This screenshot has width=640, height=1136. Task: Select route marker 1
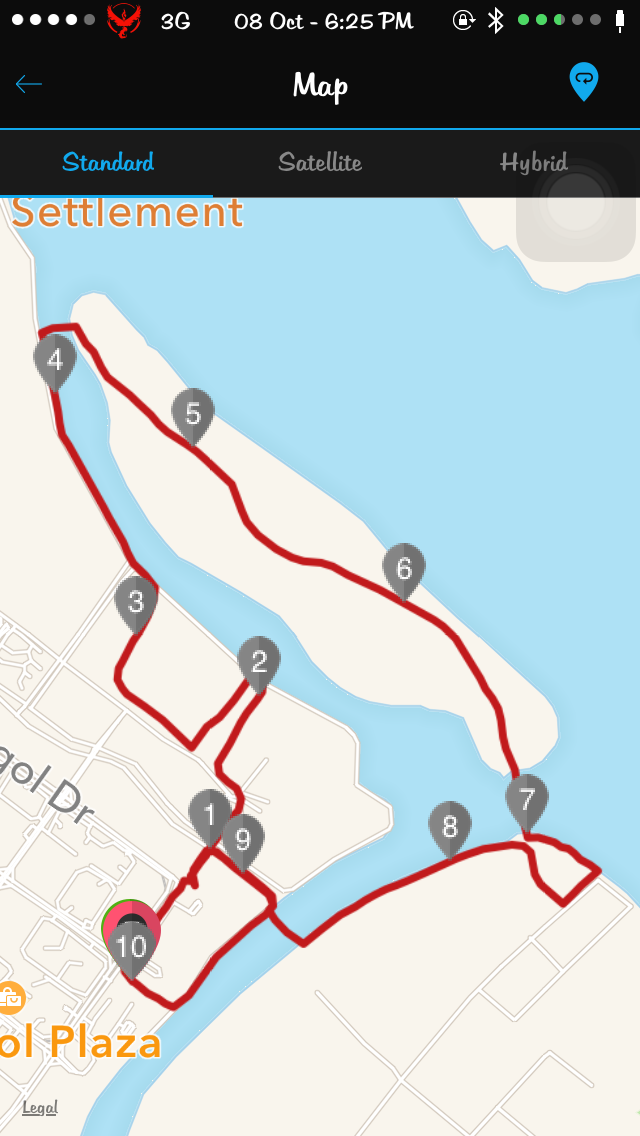(209, 813)
